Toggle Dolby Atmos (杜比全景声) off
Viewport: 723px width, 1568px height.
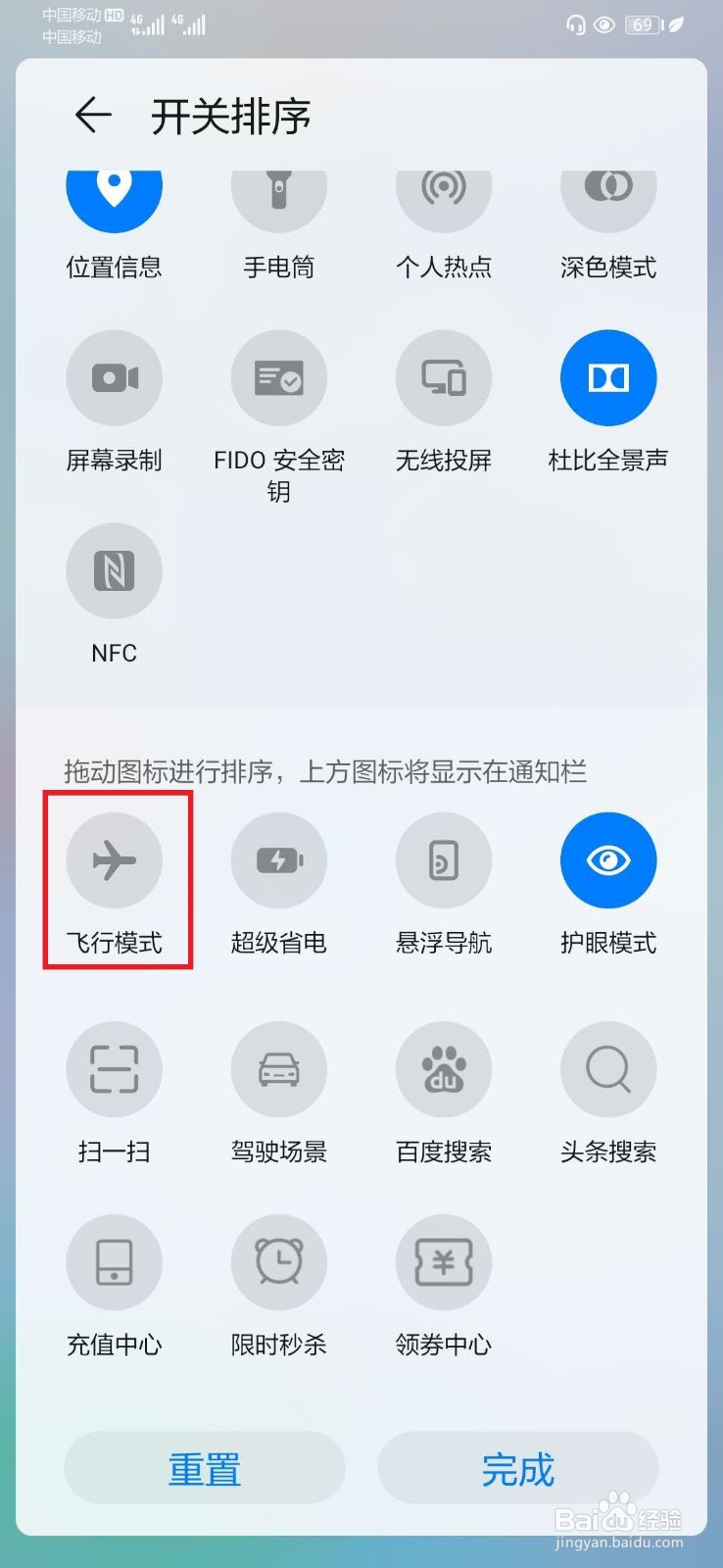[607, 377]
